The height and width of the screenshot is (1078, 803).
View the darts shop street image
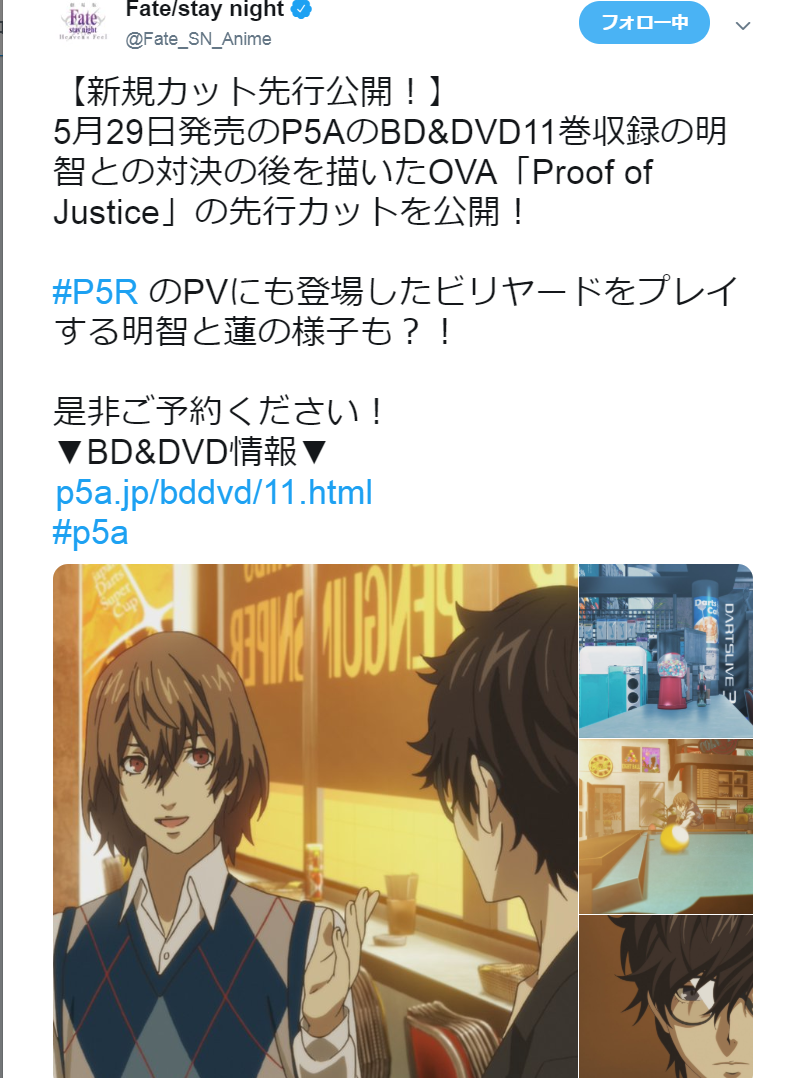tap(665, 650)
